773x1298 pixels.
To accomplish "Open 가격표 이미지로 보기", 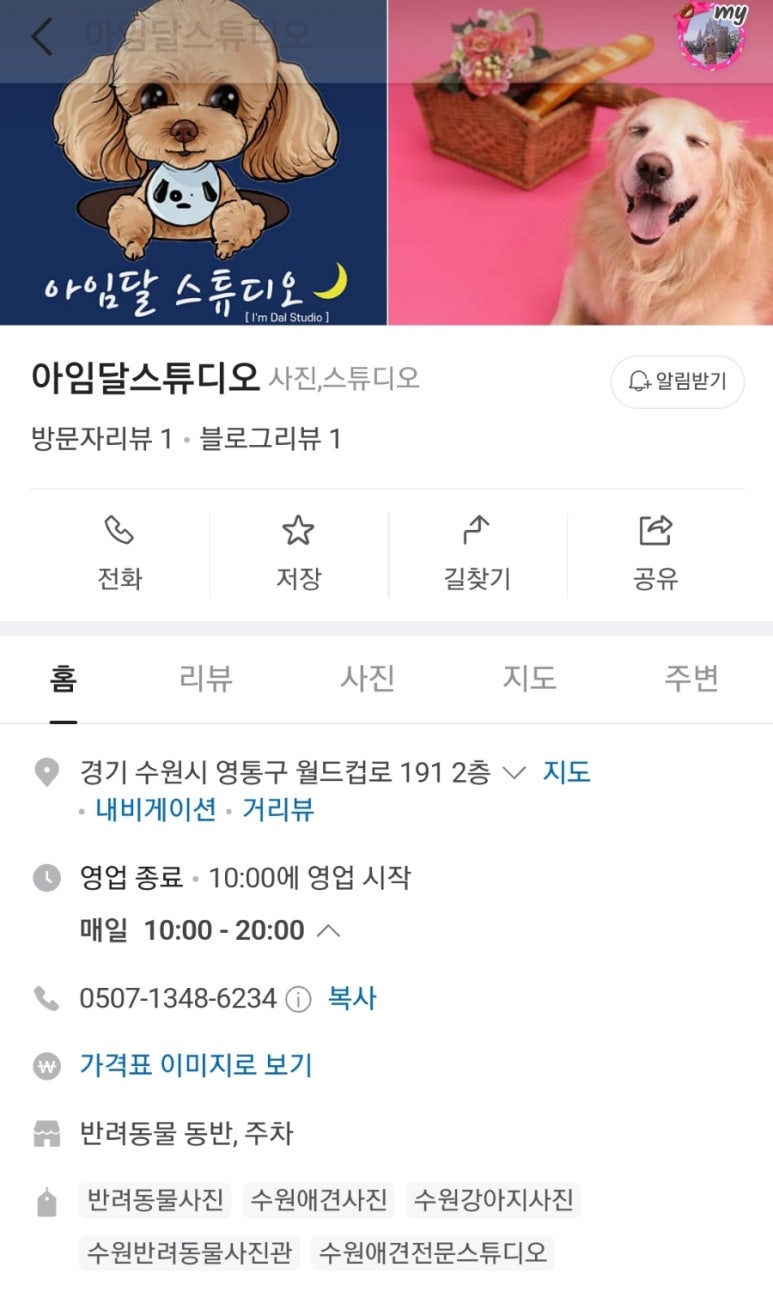I will click(x=196, y=1065).
